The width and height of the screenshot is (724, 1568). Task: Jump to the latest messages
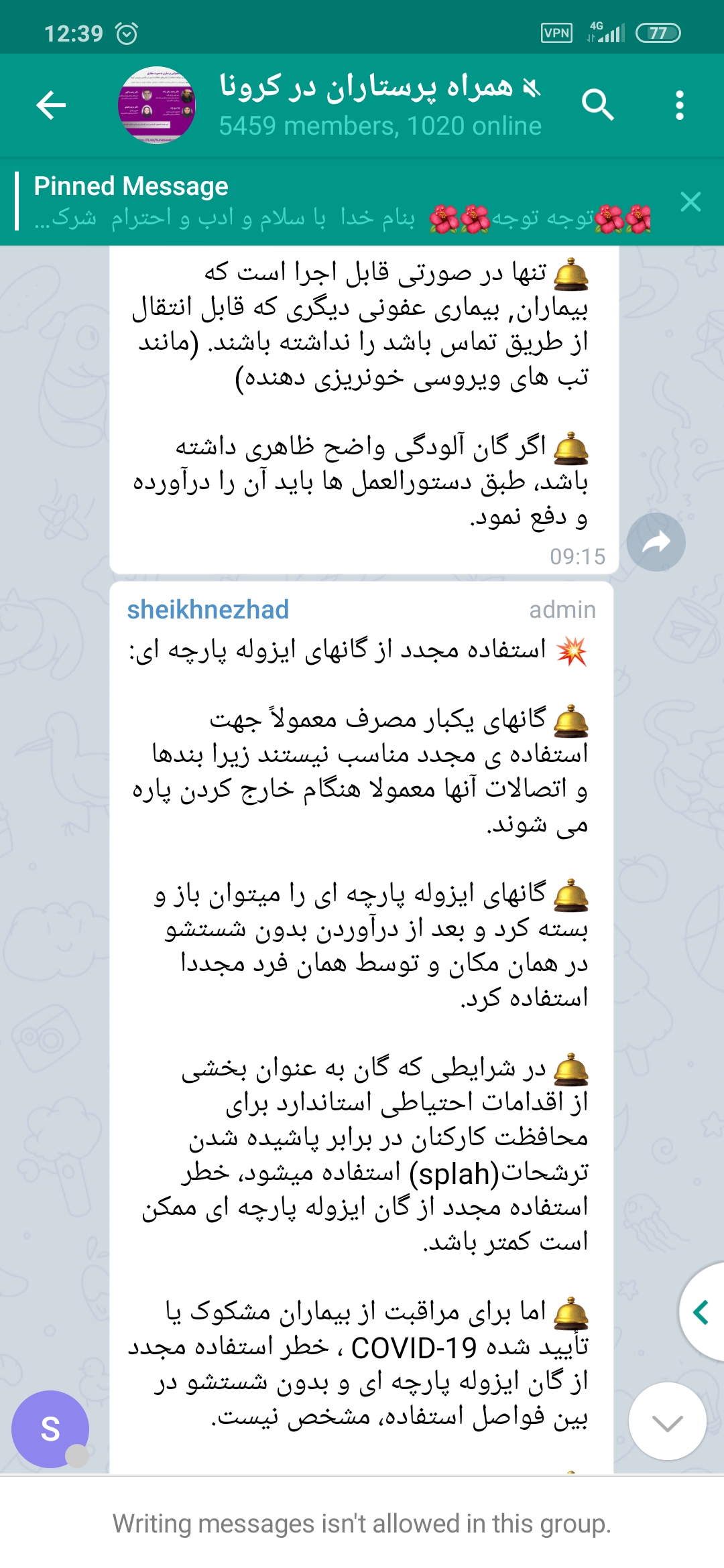(667, 1421)
